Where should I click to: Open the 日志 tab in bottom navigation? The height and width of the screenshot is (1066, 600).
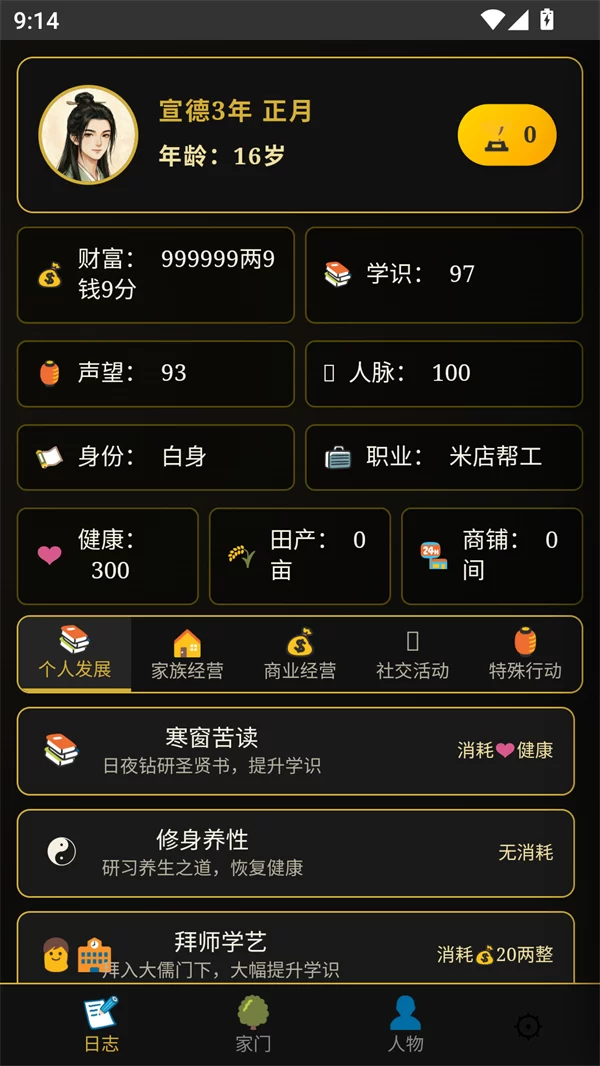(101, 1024)
